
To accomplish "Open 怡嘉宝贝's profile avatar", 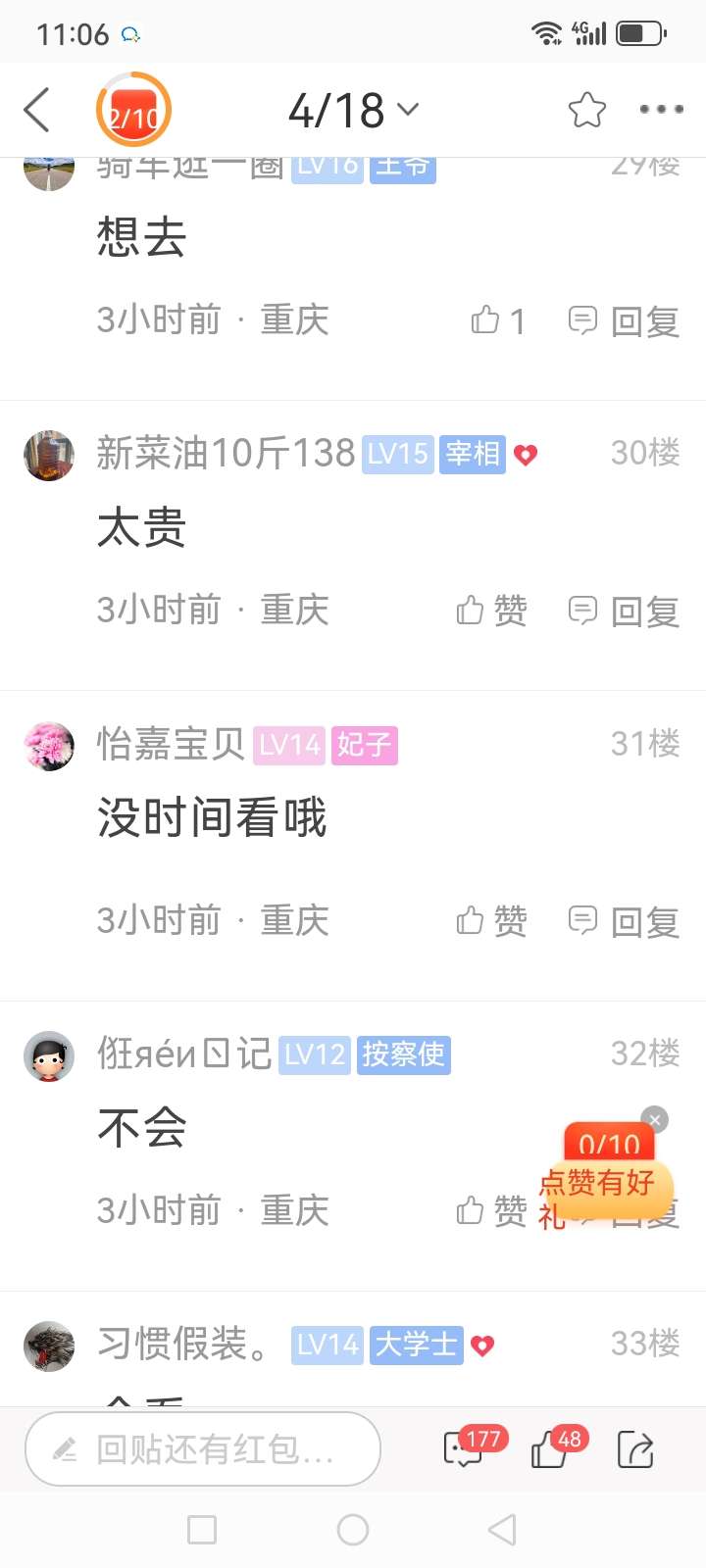I will pyautogui.click(x=49, y=747).
